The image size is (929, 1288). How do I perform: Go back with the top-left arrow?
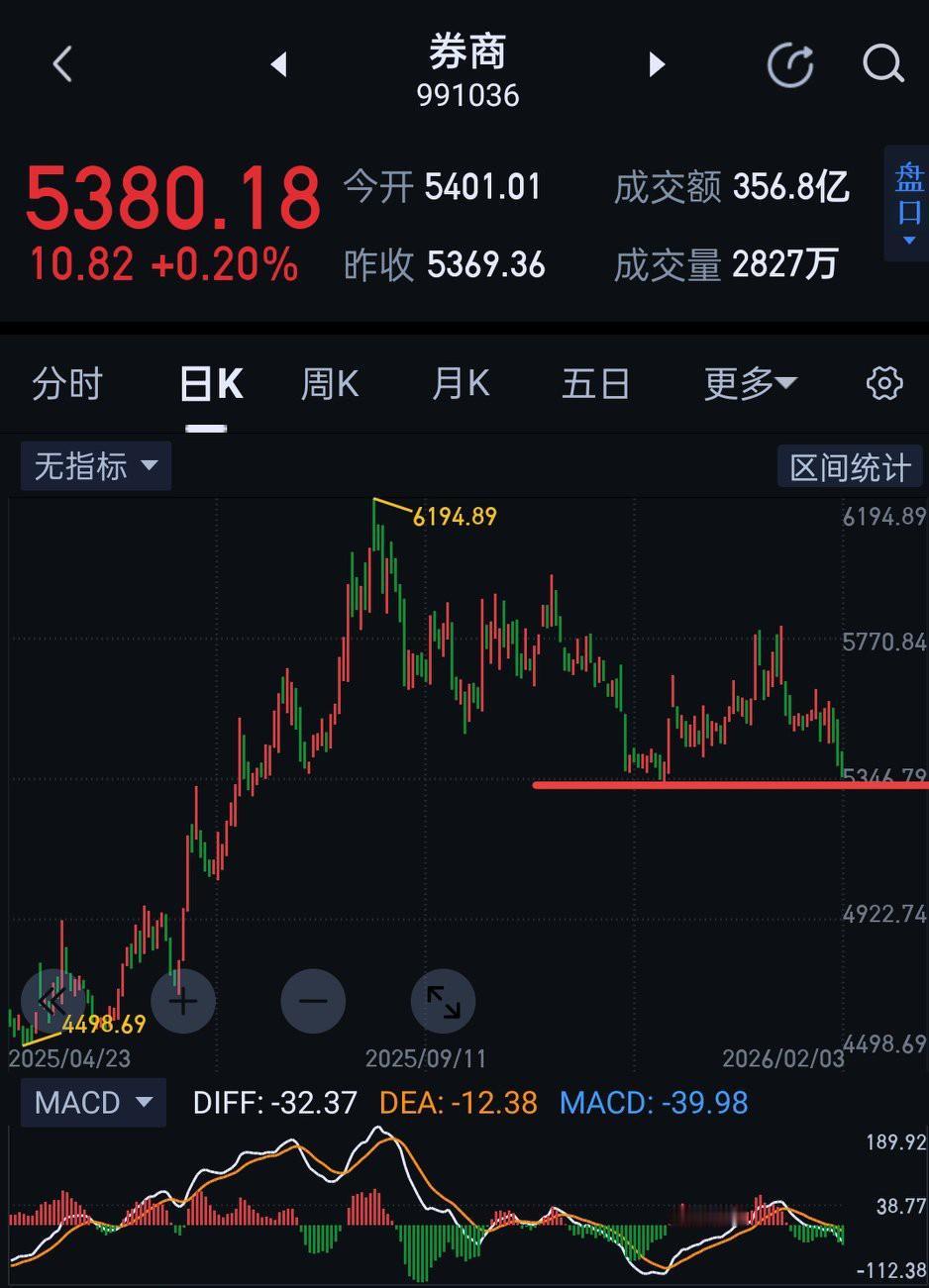coord(61,63)
